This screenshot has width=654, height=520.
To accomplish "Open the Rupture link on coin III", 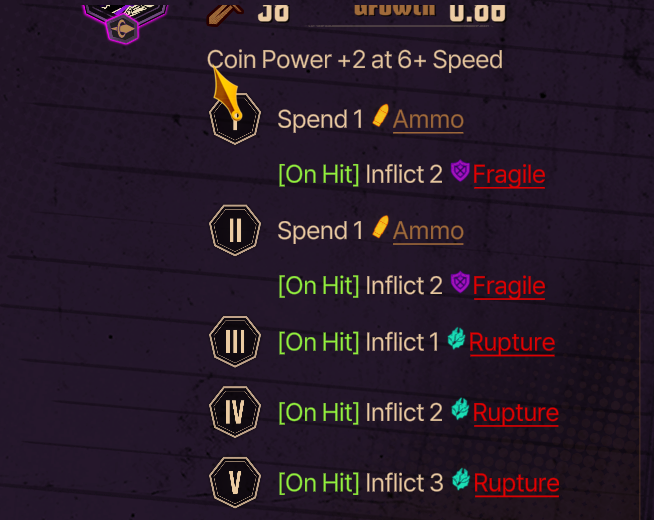I will [x=511, y=343].
